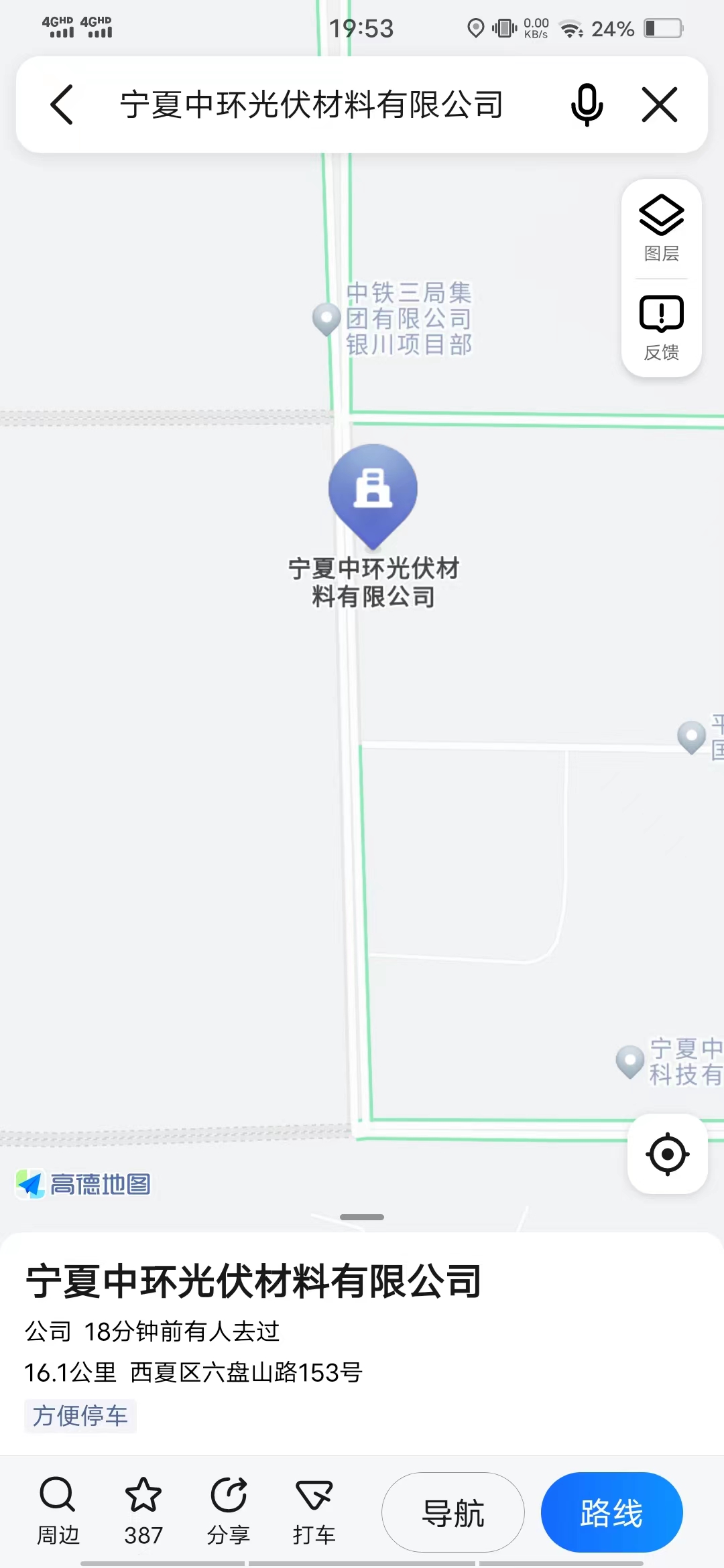Image resolution: width=724 pixels, height=1568 pixels.
Task: Recenter map to my location
Action: [x=667, y=1154]
